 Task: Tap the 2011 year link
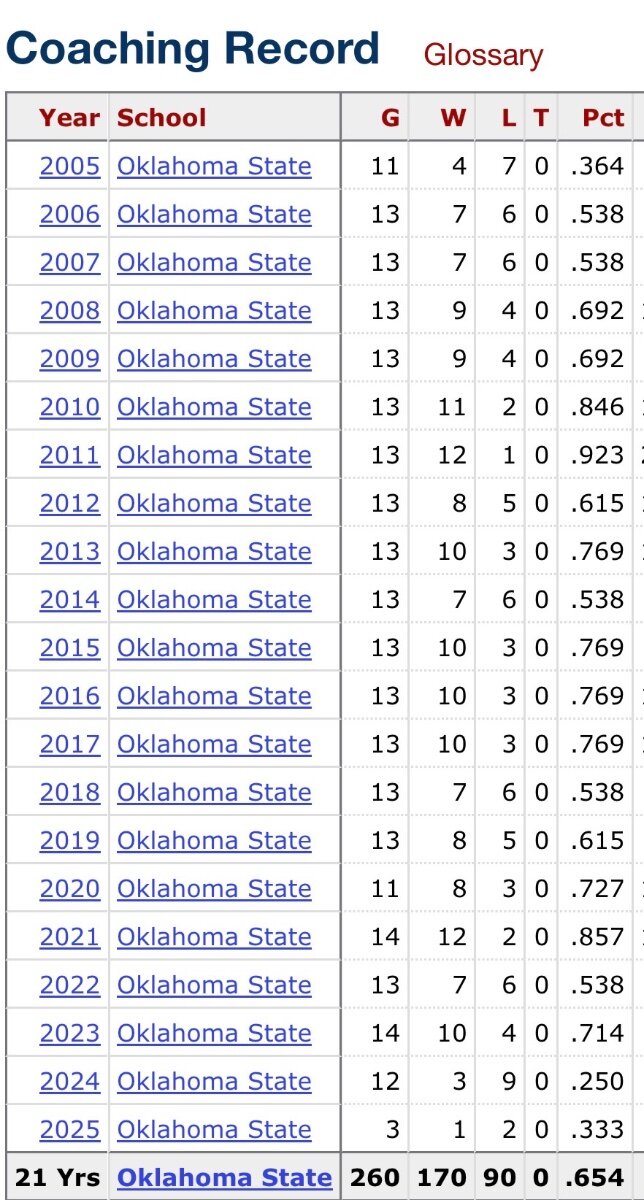click(x=70, y=455)
